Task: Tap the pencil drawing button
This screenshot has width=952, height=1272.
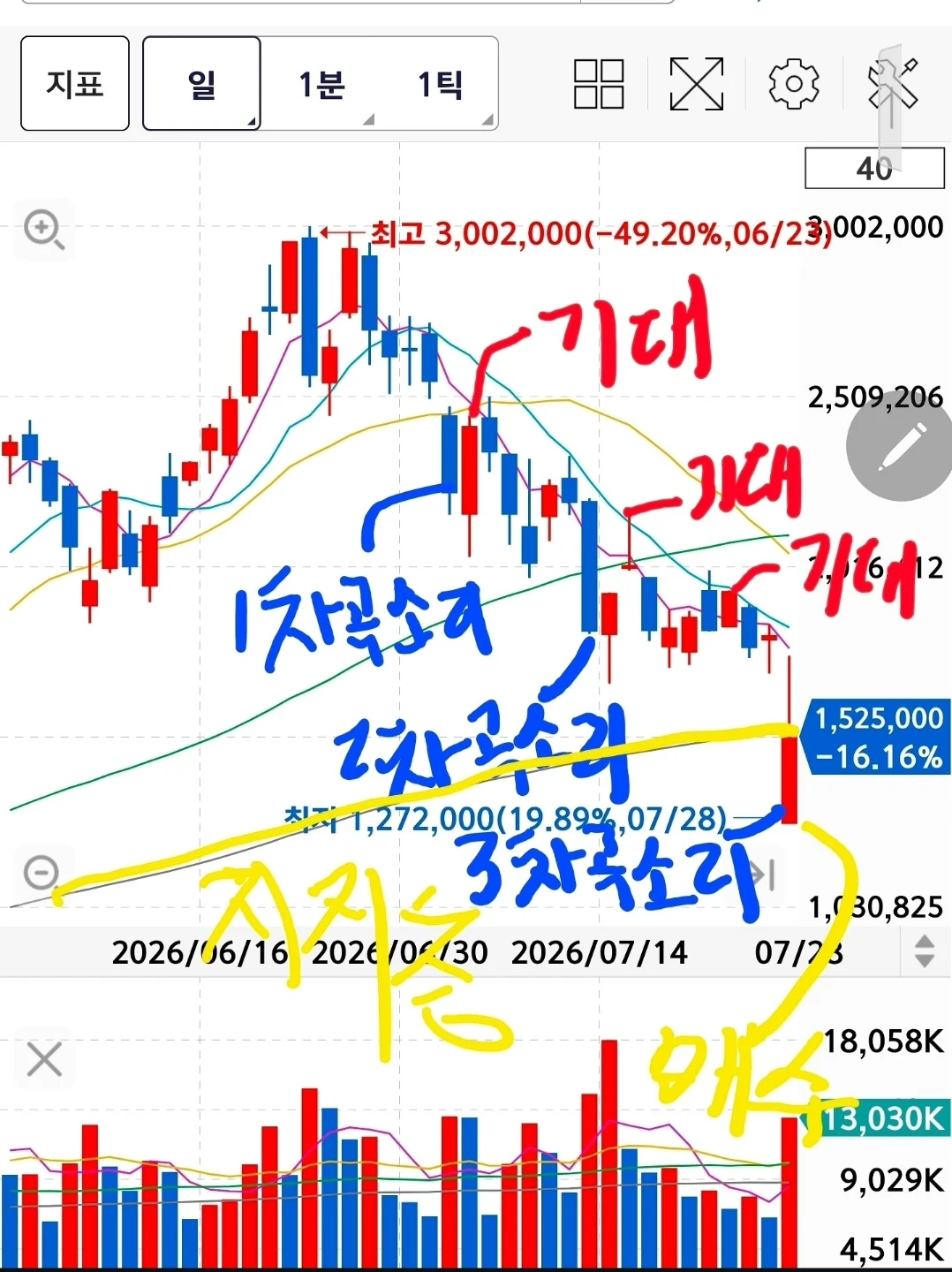Action: click(900, 447)
